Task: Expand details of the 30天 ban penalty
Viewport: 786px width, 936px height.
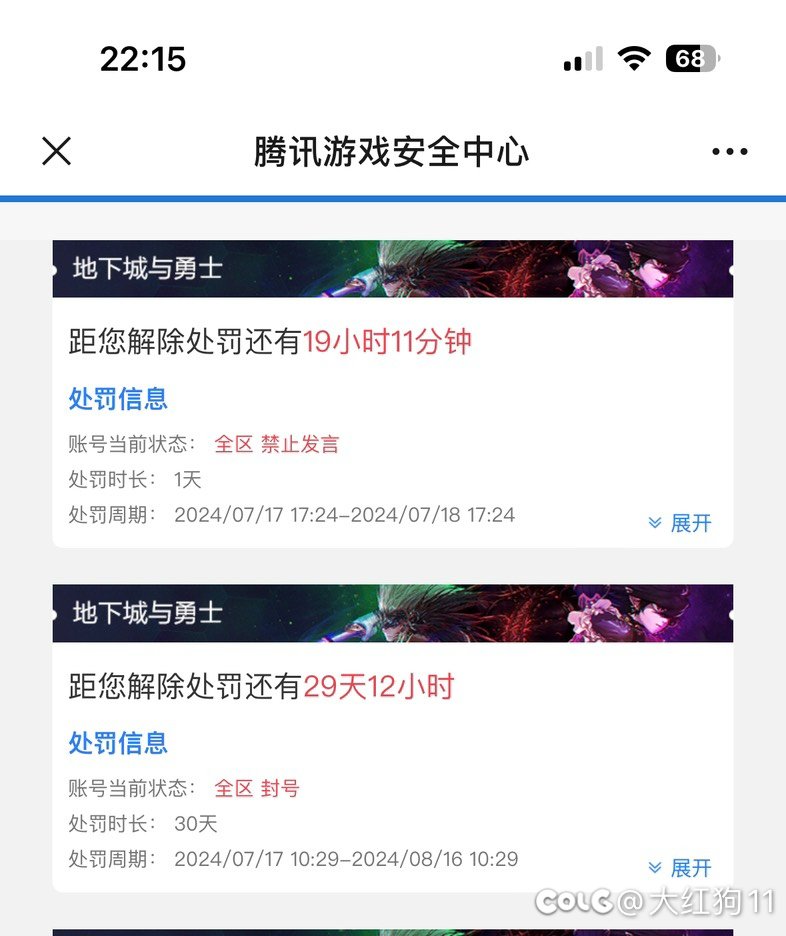Action: [680, 867]
